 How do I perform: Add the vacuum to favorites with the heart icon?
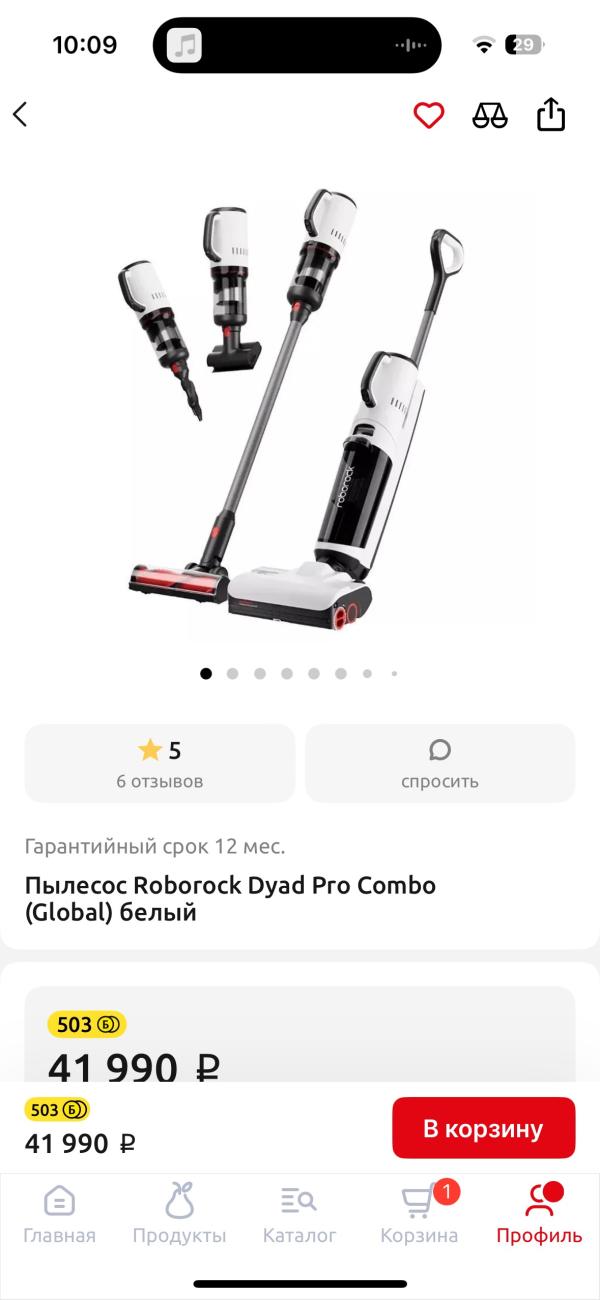coord(429,115)
